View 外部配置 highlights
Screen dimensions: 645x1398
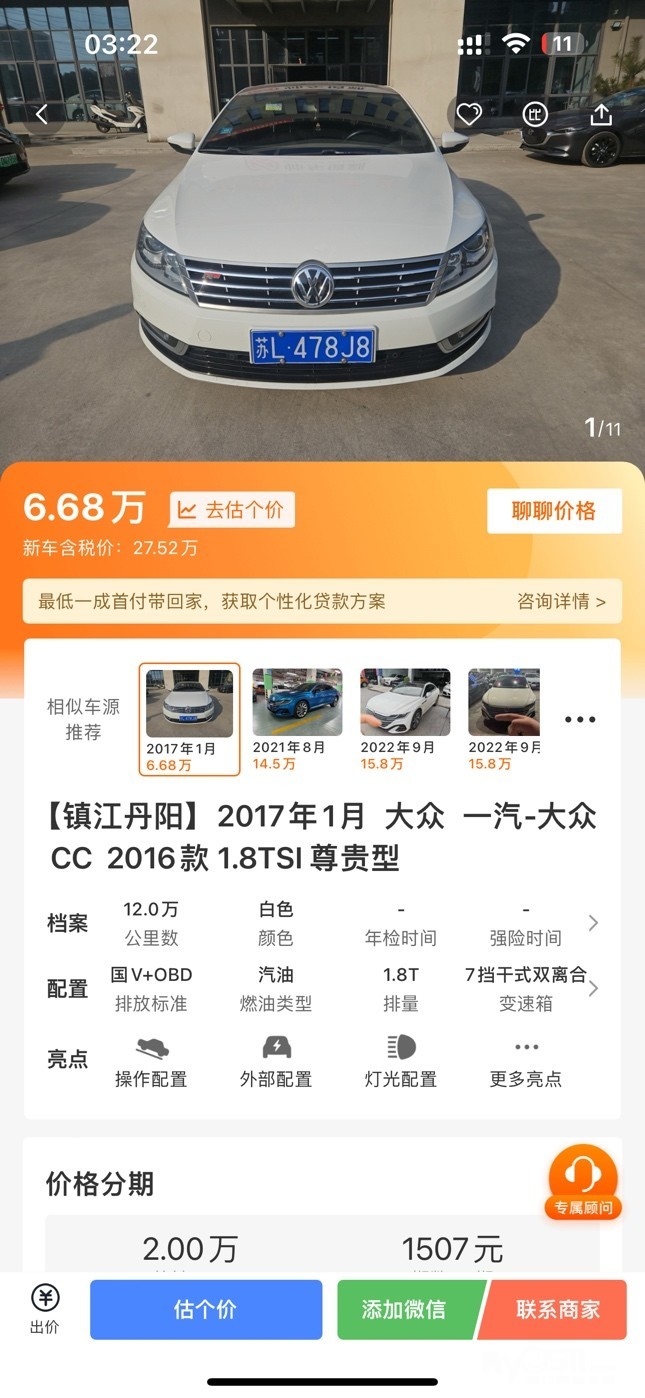point(276,1061)
